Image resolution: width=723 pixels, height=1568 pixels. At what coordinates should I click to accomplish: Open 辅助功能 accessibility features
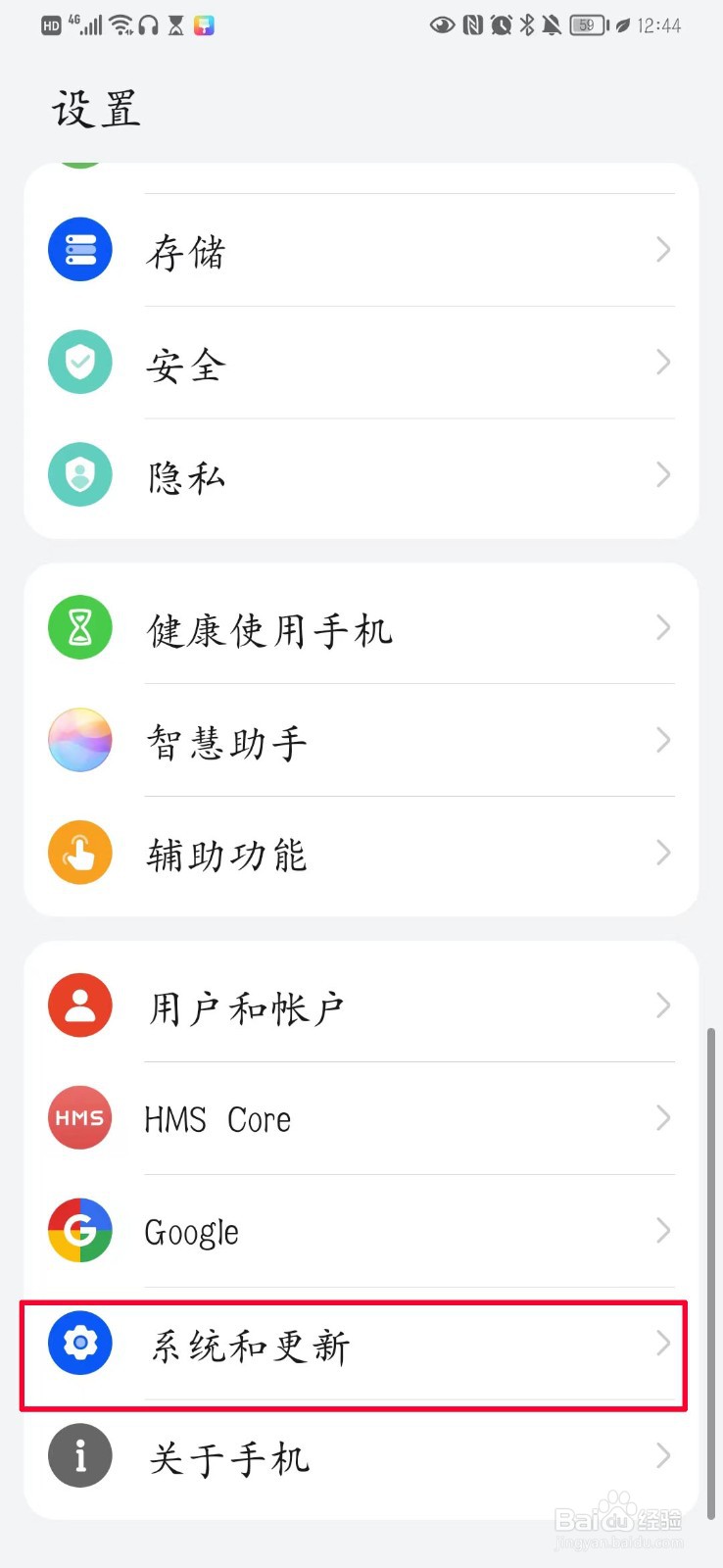[x=361, y=855]
